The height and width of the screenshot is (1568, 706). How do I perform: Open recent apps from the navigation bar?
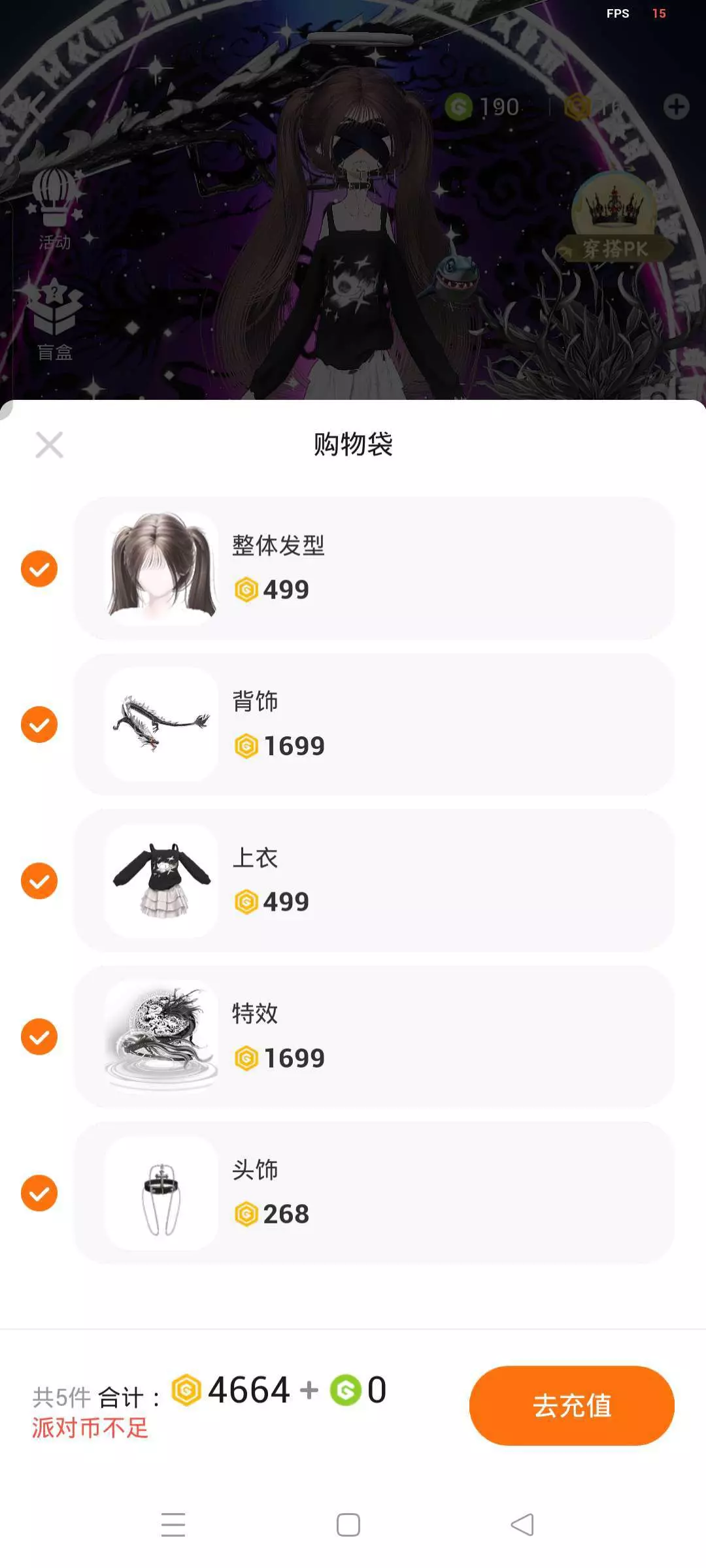[173, 1525]
